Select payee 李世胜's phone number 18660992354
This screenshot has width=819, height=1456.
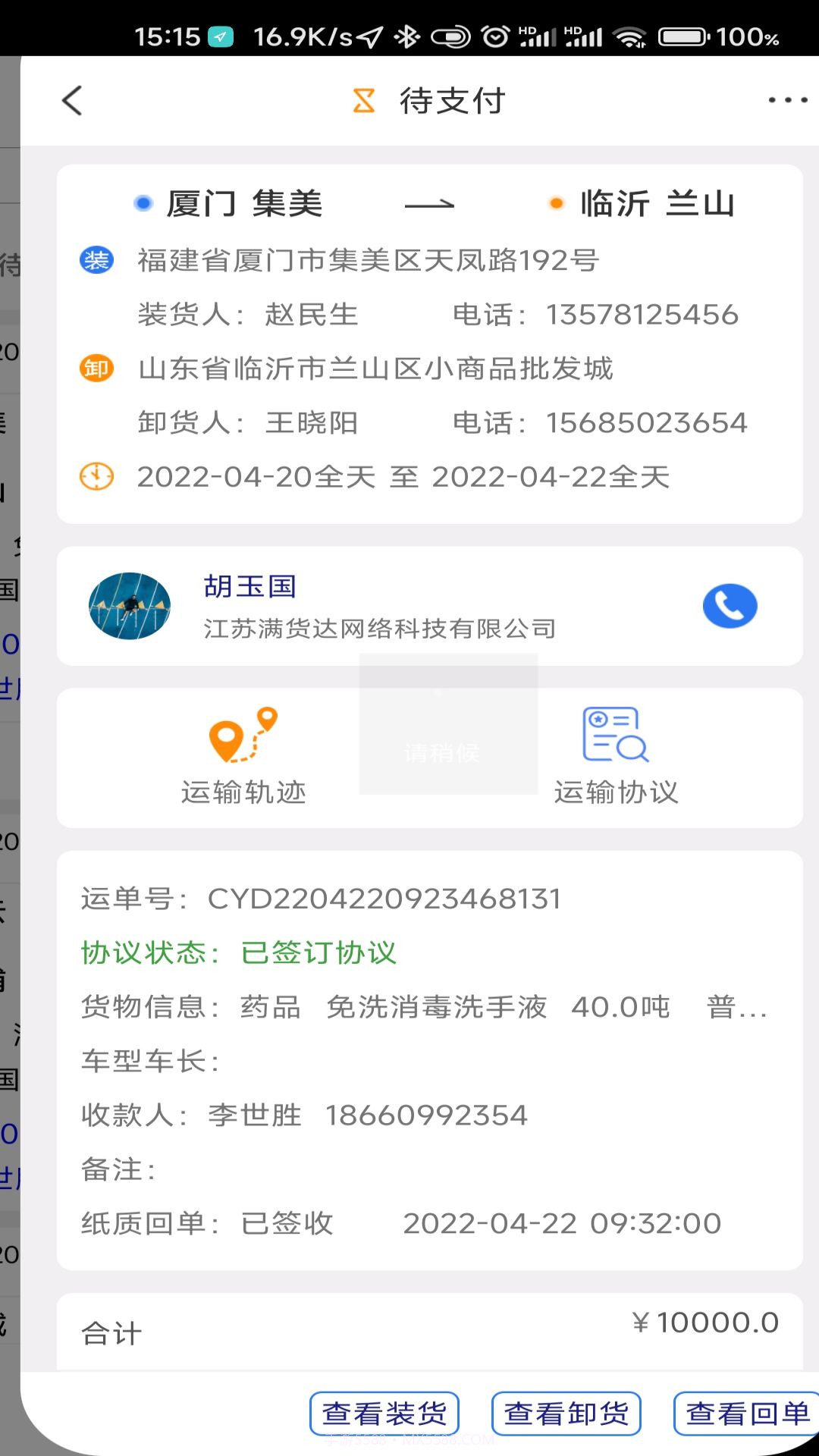click(427, 1115)
